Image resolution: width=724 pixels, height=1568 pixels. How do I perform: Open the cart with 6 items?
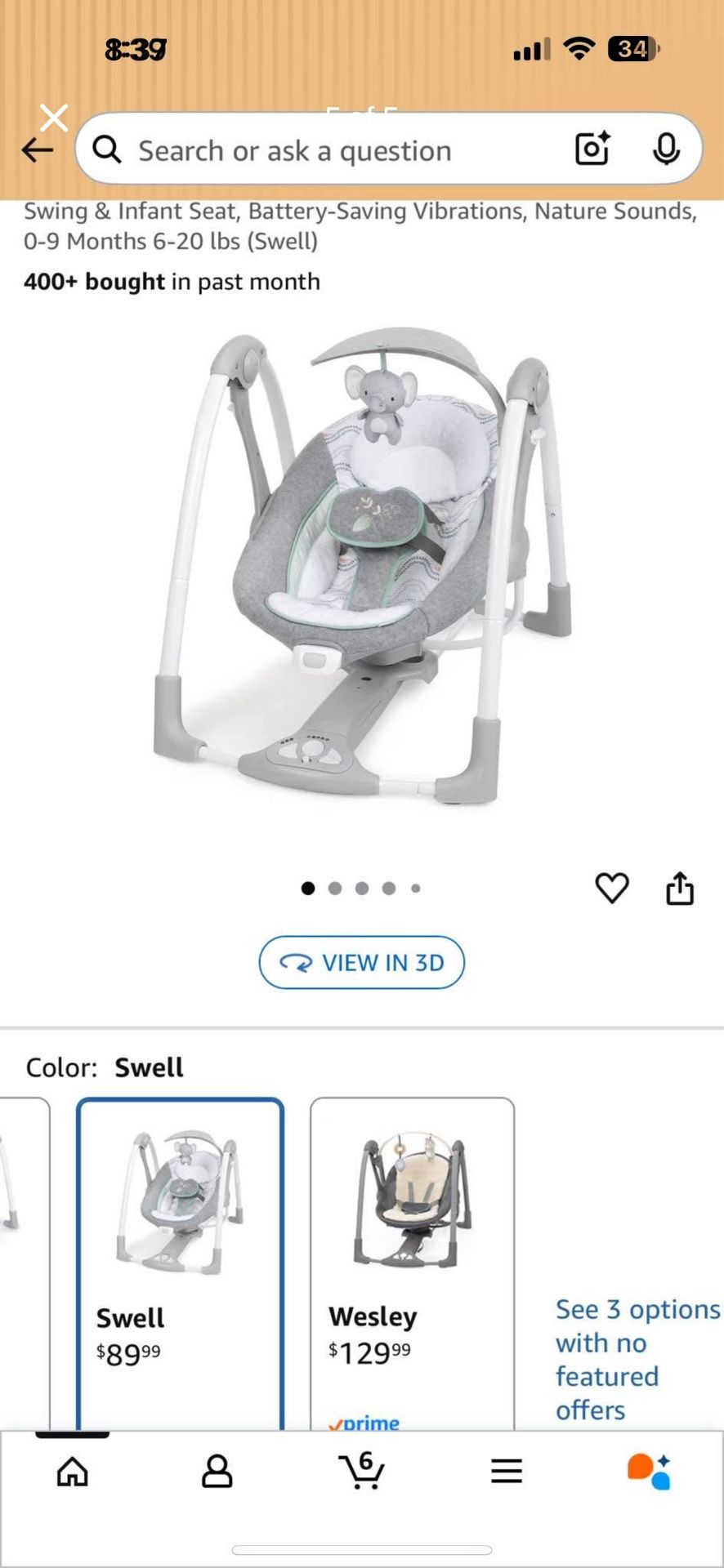point(362,1470)
